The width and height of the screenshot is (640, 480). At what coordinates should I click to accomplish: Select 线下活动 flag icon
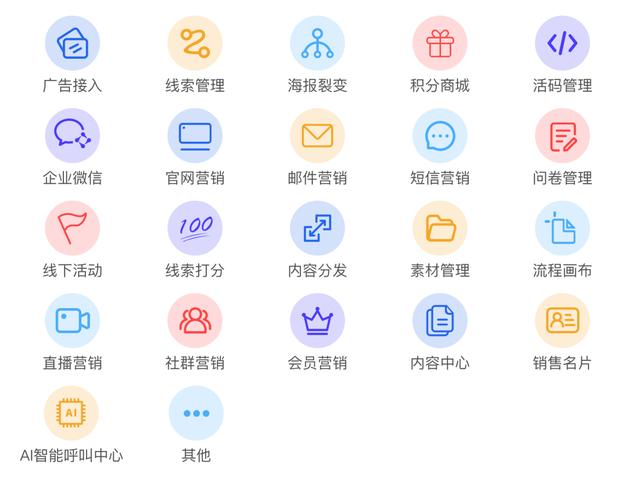(72, 228)
